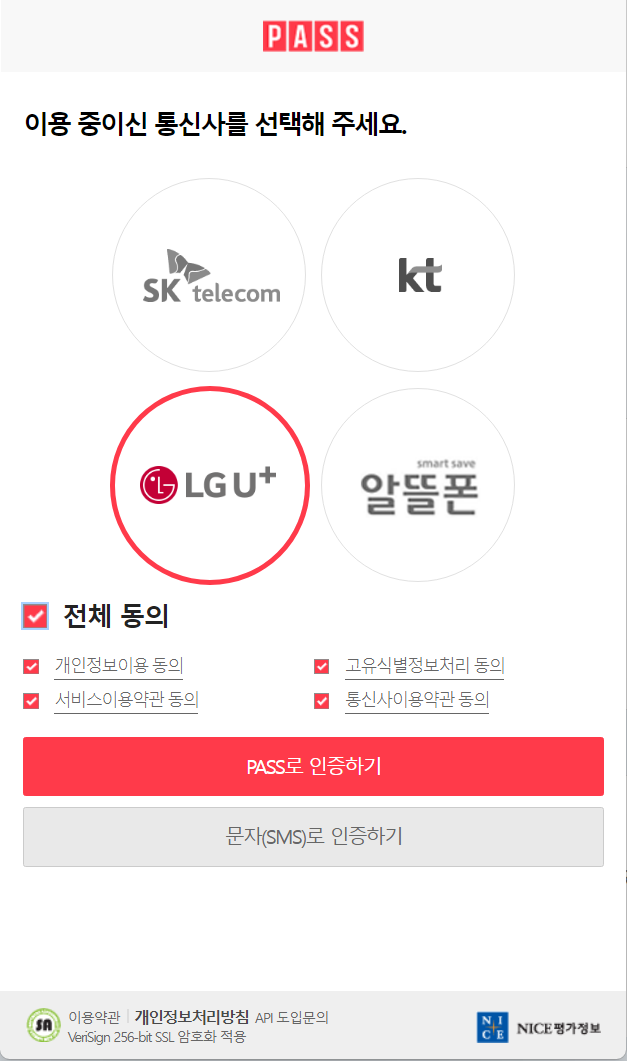Viewport: 627px width, 1061px height.
Task: View 고유식별정보처리 동의 terms link
Action: coord(424,666)
